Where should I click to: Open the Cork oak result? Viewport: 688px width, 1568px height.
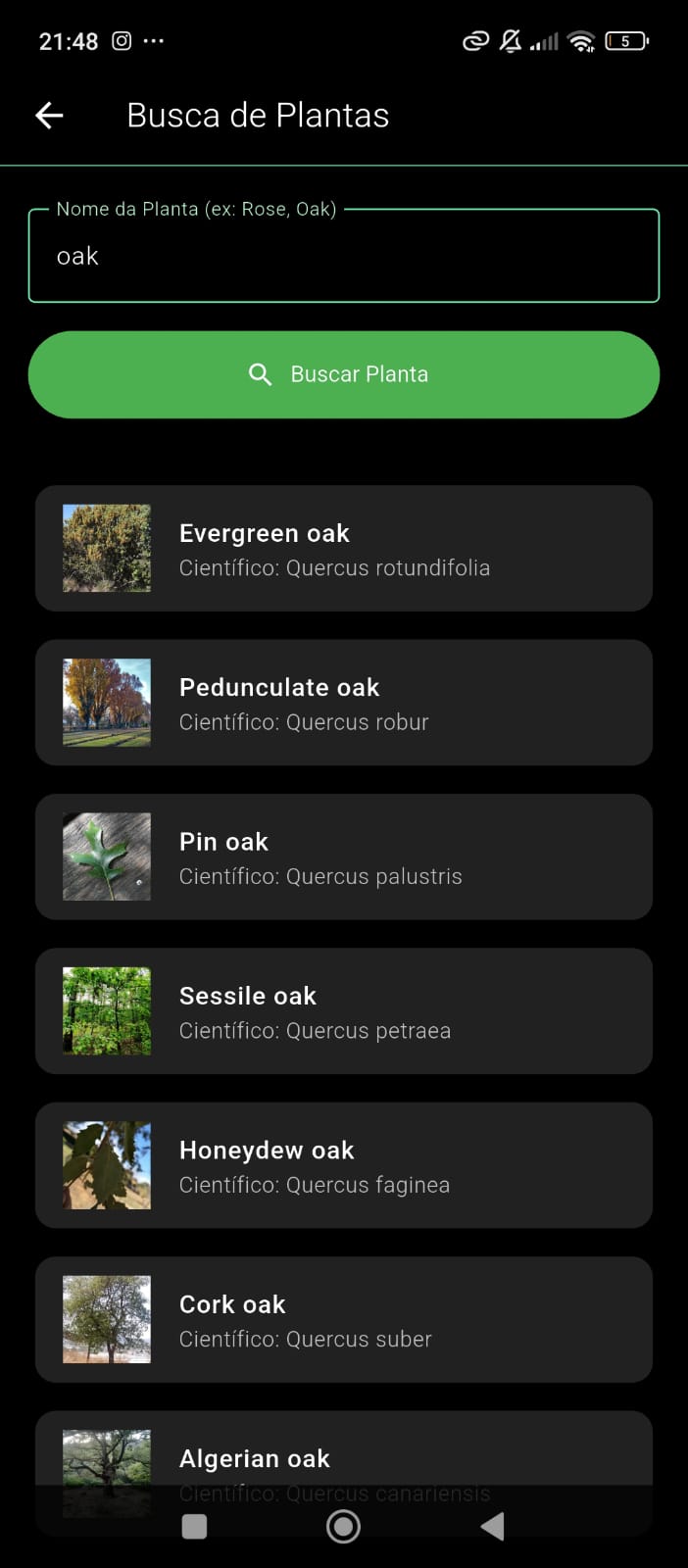tap(343, 1319)
